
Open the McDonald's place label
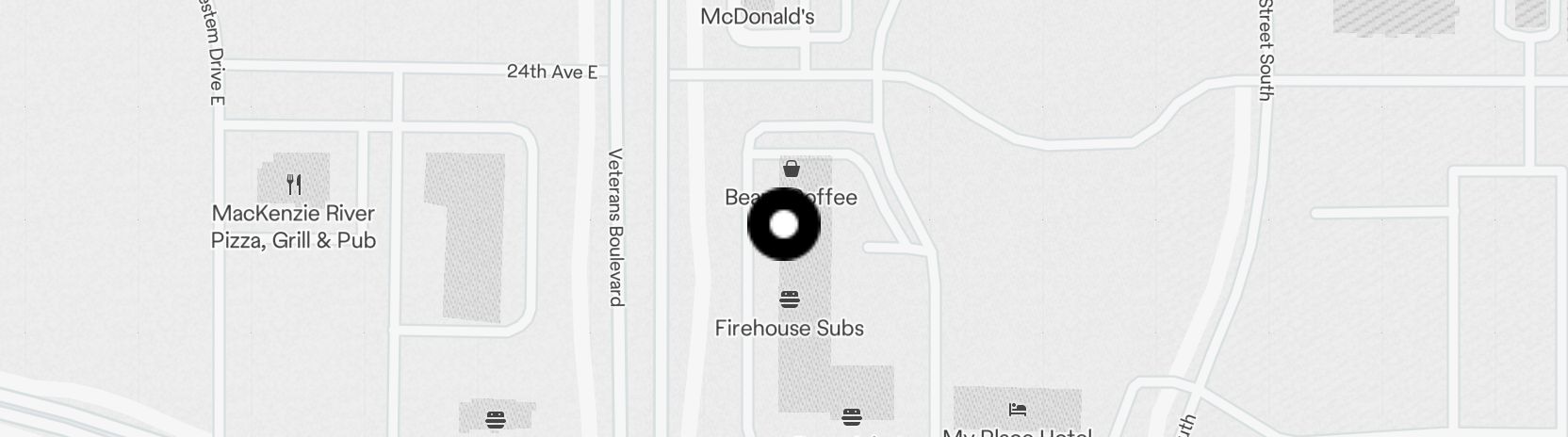pos(758,16)
